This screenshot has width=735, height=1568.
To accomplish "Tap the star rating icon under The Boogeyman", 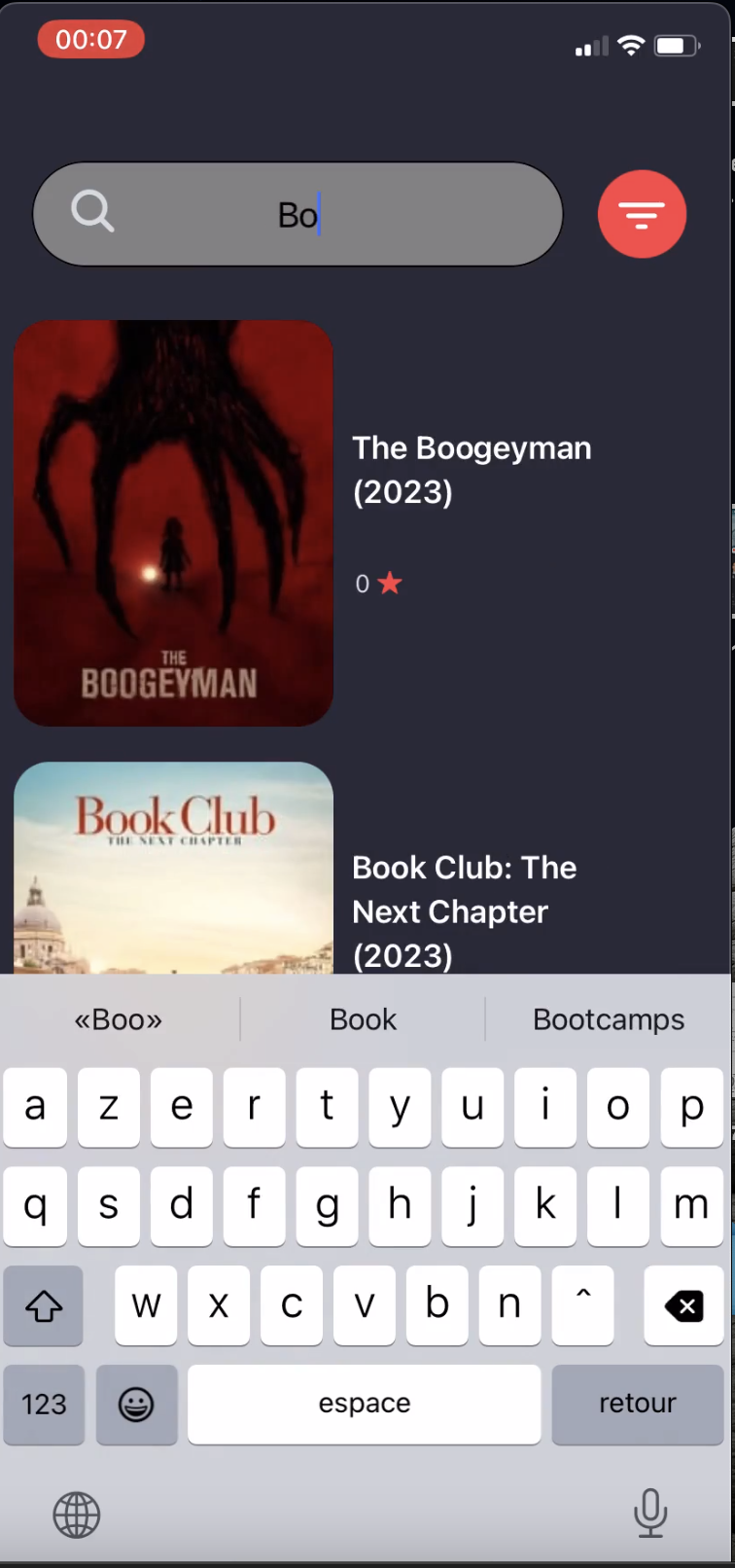I will pyautogui.click(x=388, y=582).
